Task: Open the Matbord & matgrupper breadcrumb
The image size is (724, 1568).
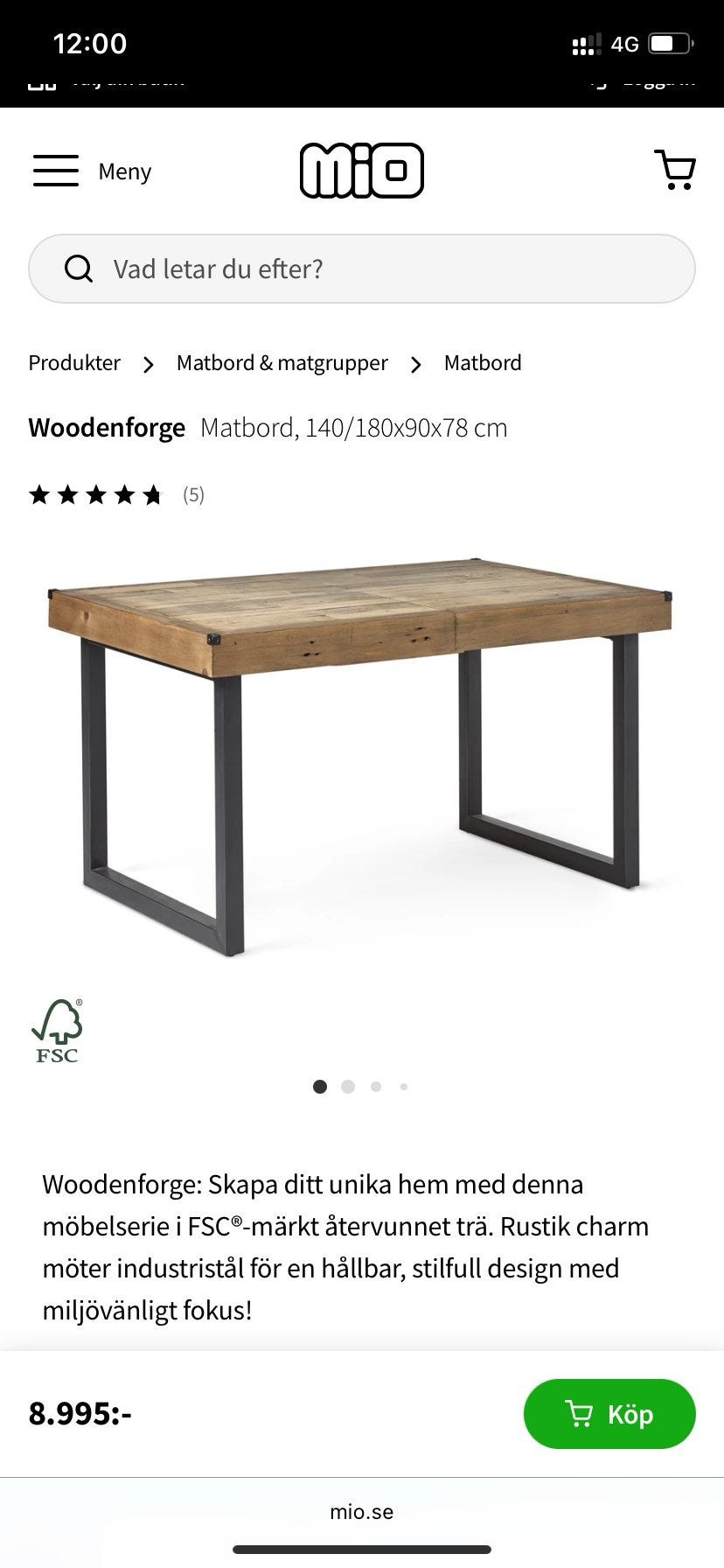Action: point(282,362)
